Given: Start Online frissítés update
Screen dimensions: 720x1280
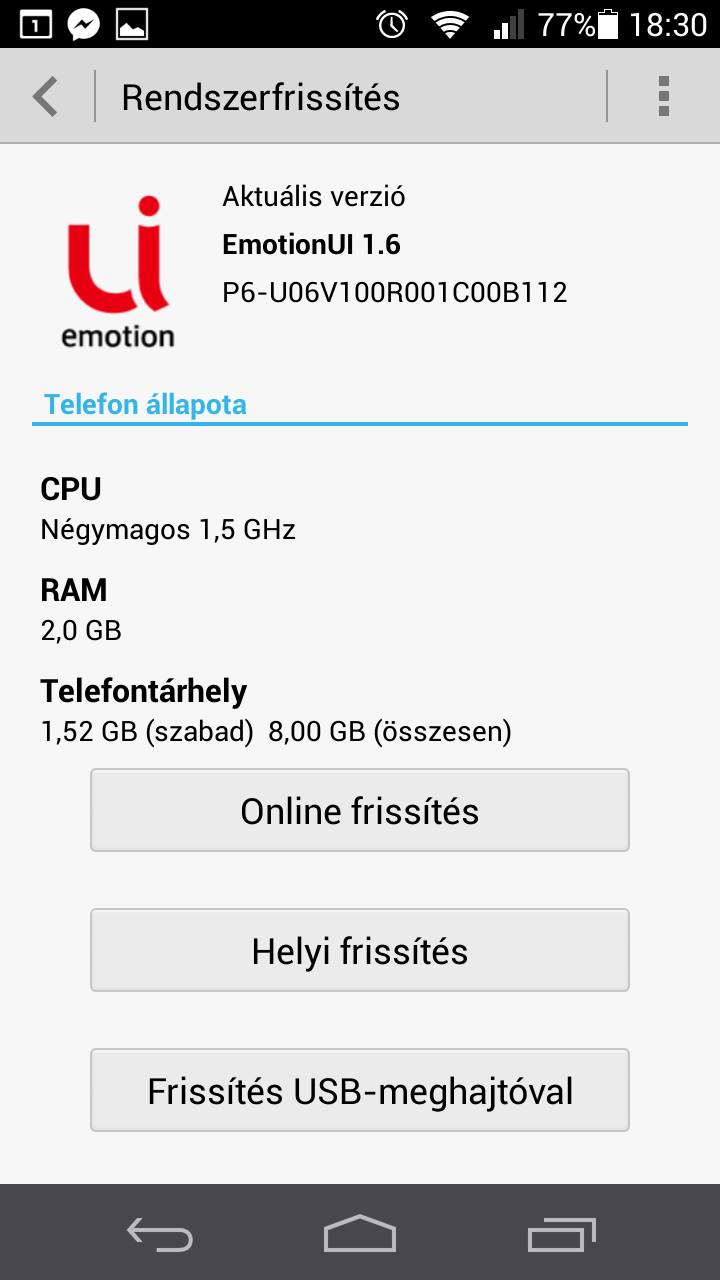Looking at the screenshot, I should (x=360, y=810).
